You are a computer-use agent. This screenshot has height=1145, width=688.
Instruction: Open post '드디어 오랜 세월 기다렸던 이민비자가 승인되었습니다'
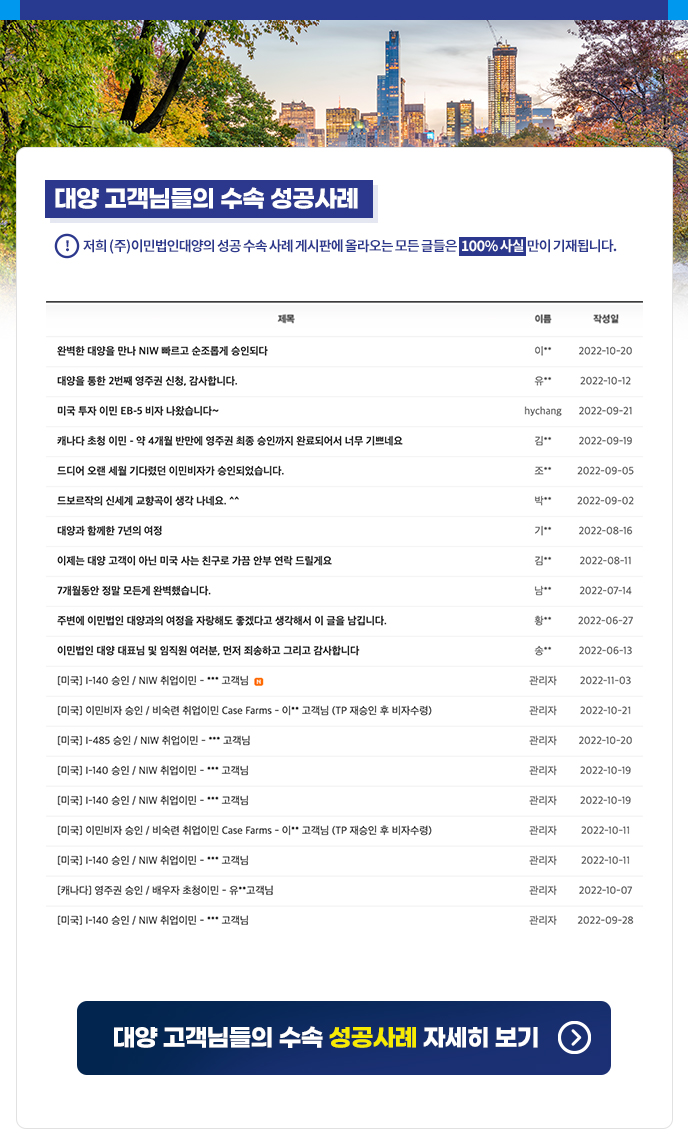click(170, 471)
